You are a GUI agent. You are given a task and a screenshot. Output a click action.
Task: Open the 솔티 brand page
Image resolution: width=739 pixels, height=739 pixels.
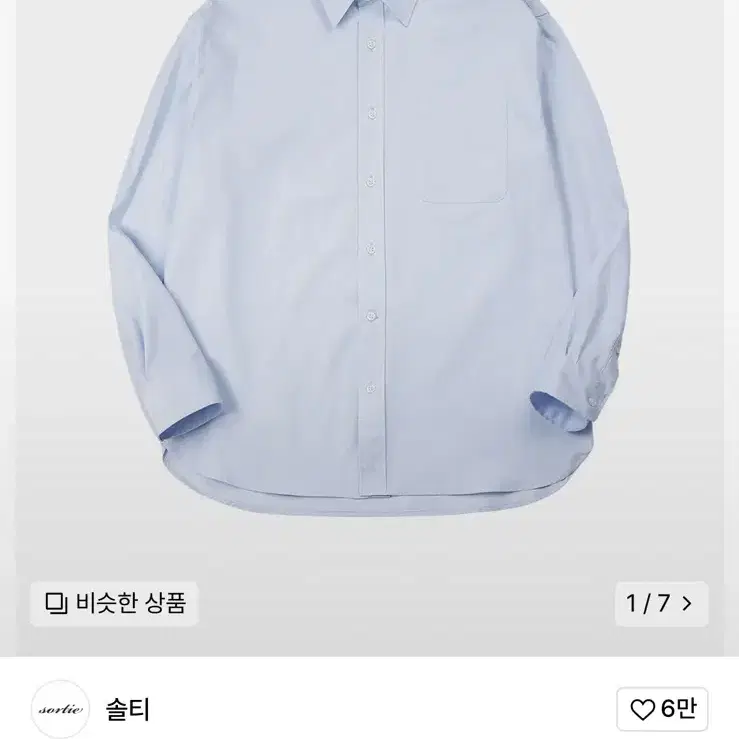[127, 710]
